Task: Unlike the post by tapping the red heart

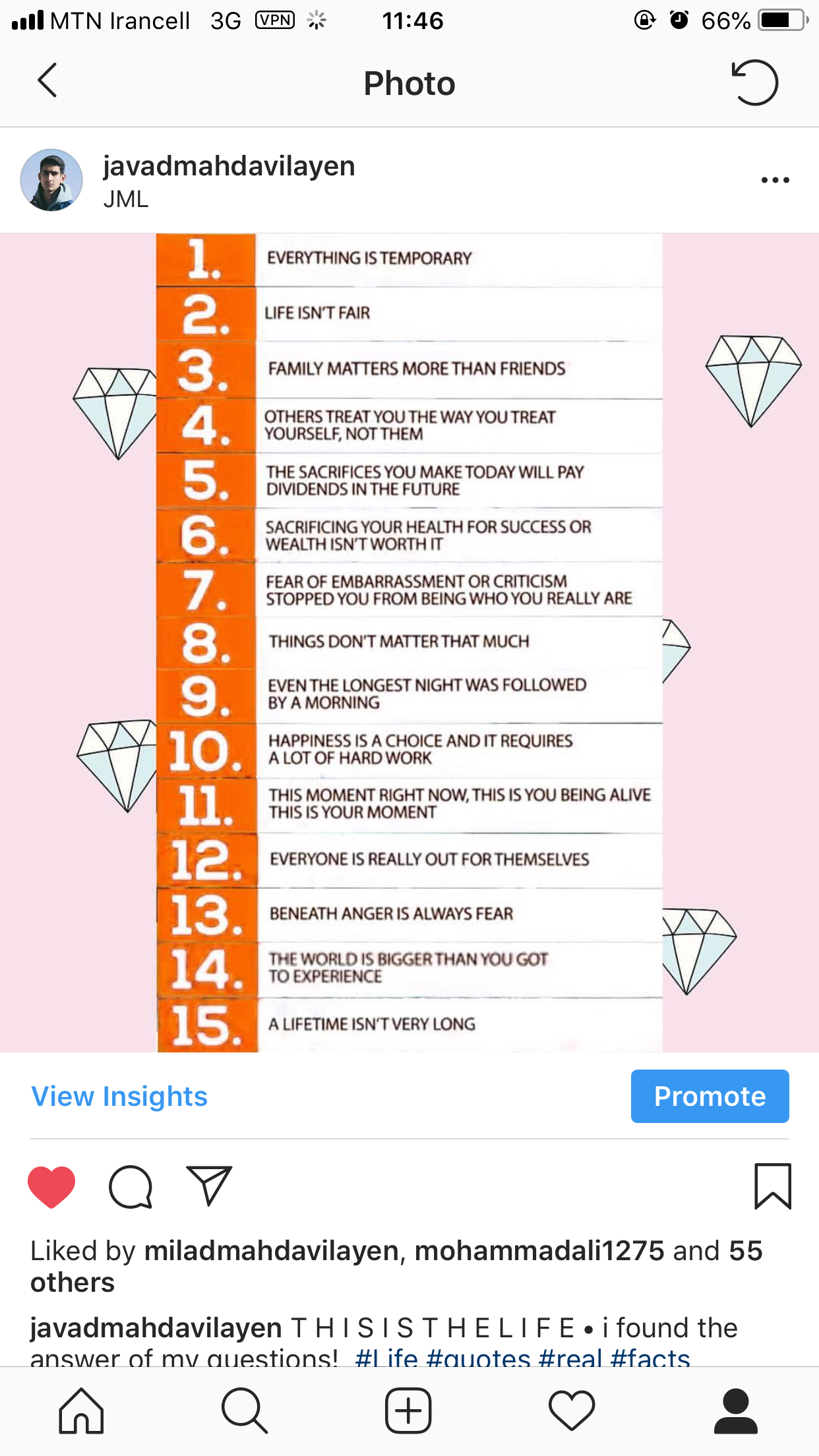Action: (54, 1187)
